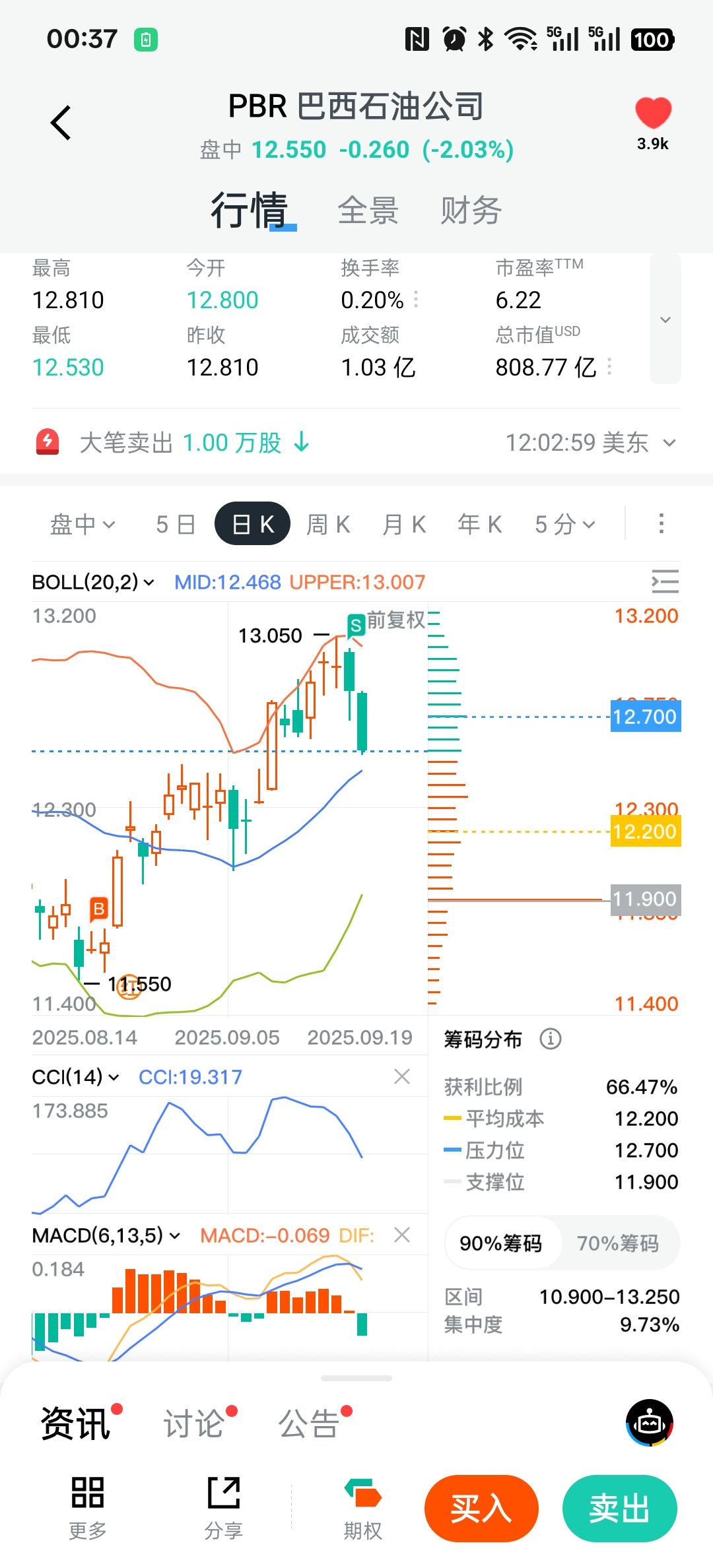Close the CCI(14) indicator panel
Screen dimensions: 713x1568
coord(402,1076)
